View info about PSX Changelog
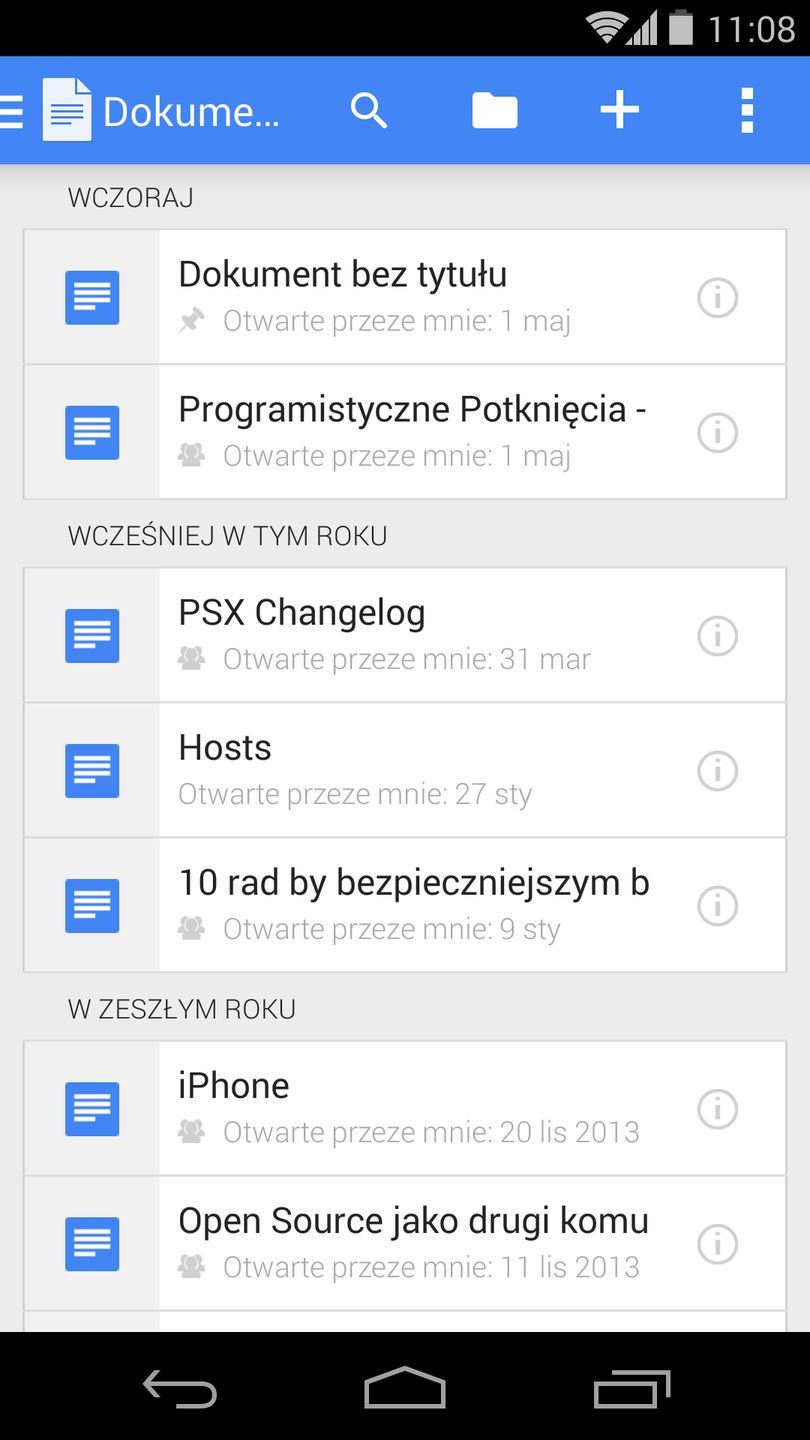This screenshot has height=1440, width=810. (717, 635)
